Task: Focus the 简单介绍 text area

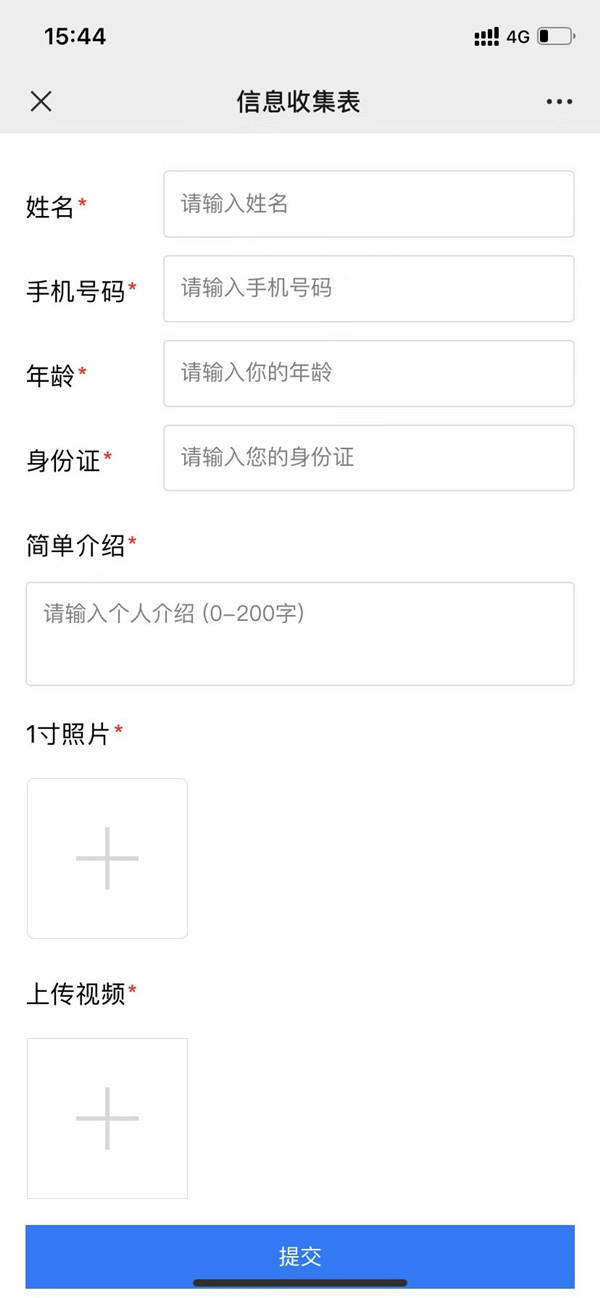Action: [x=300, y=634]
